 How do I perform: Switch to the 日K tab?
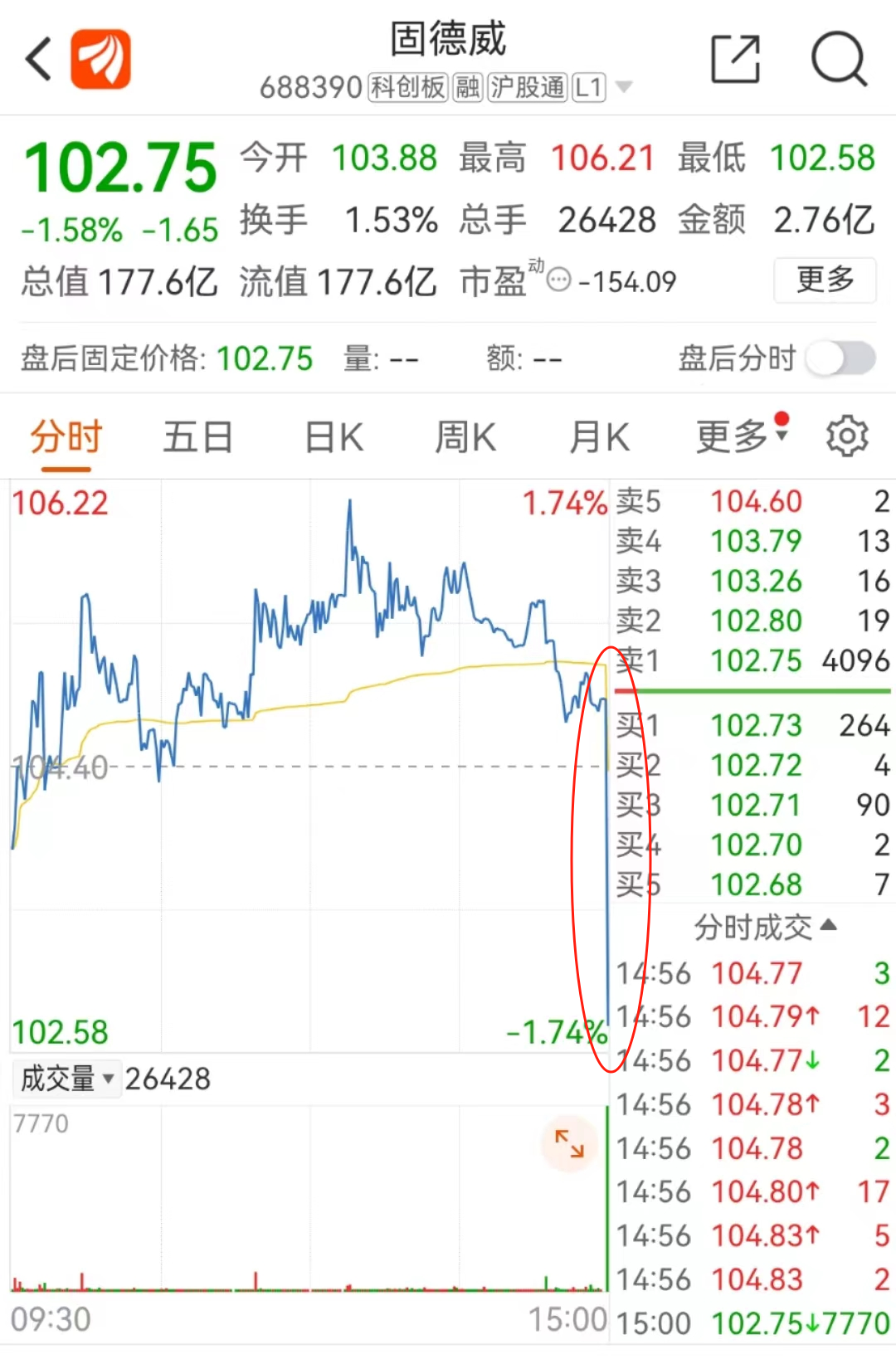pyautogui.click(x=334, y=437)
